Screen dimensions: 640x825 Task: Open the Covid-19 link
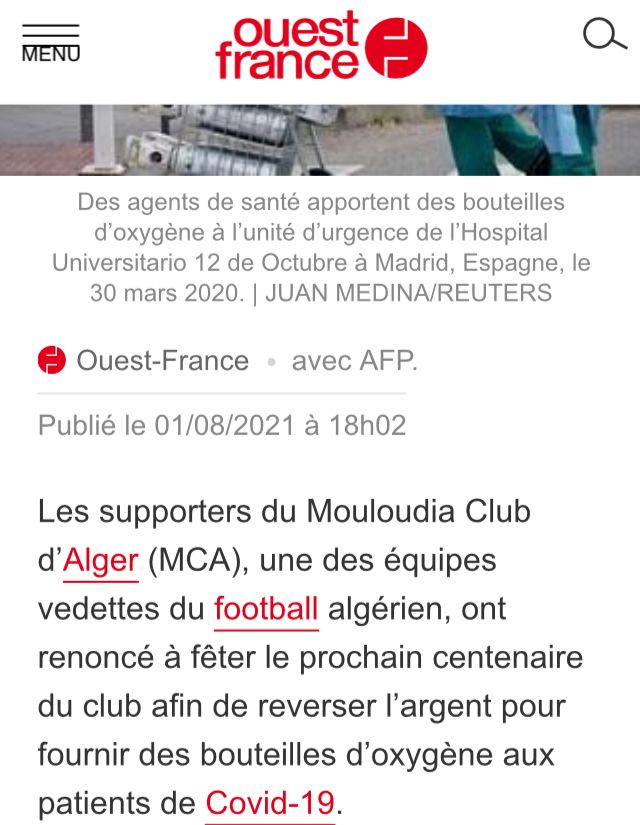click(x=270, y=803)
